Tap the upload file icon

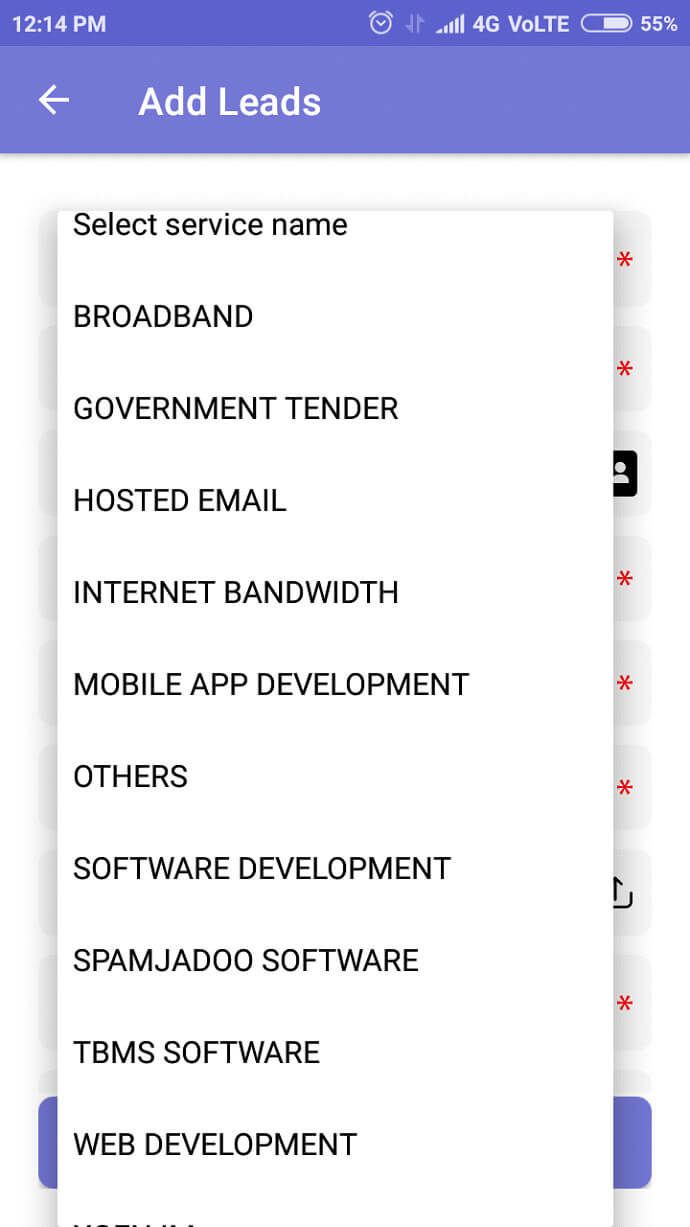(x=623, y=892)
